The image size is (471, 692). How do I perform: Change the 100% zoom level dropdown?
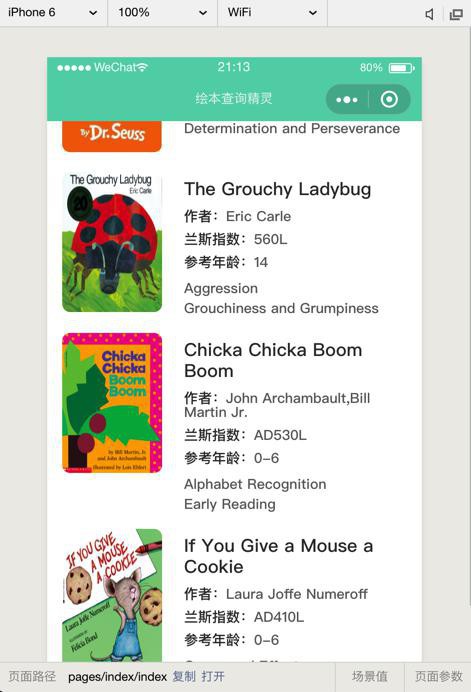[x=162, y=12]
